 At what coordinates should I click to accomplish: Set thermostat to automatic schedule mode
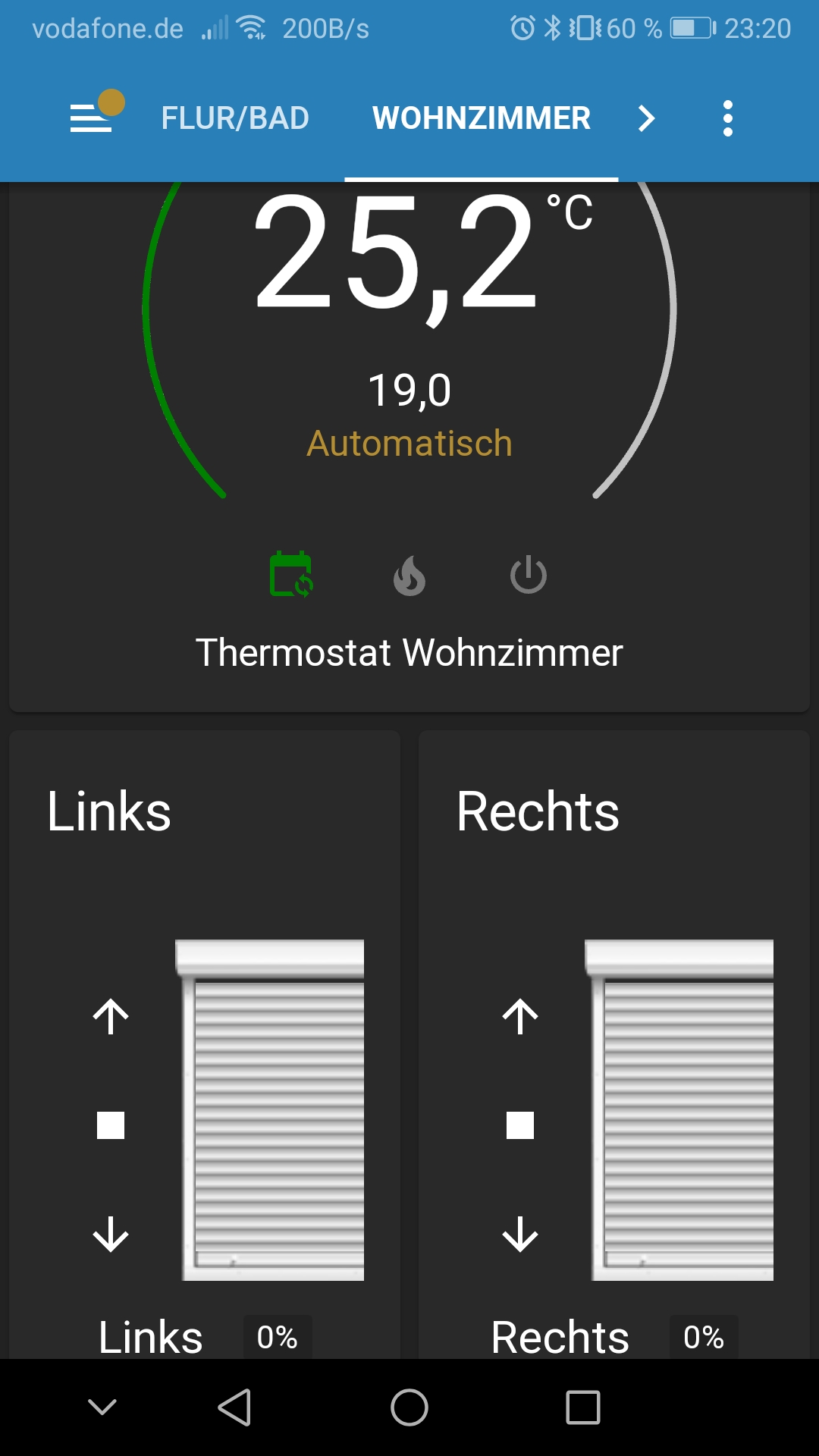tap(291, 574)
